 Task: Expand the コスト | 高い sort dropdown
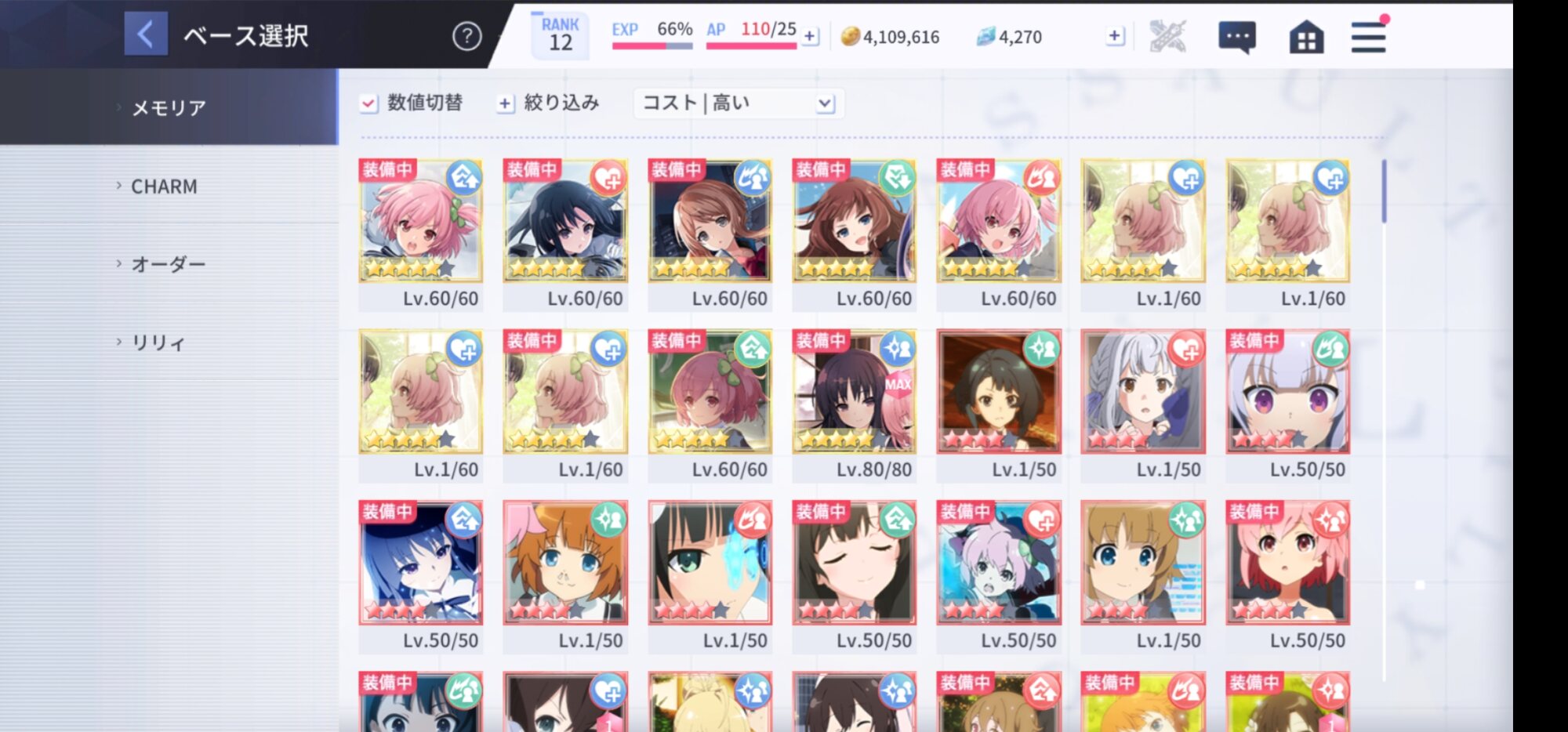pos(738,103)
